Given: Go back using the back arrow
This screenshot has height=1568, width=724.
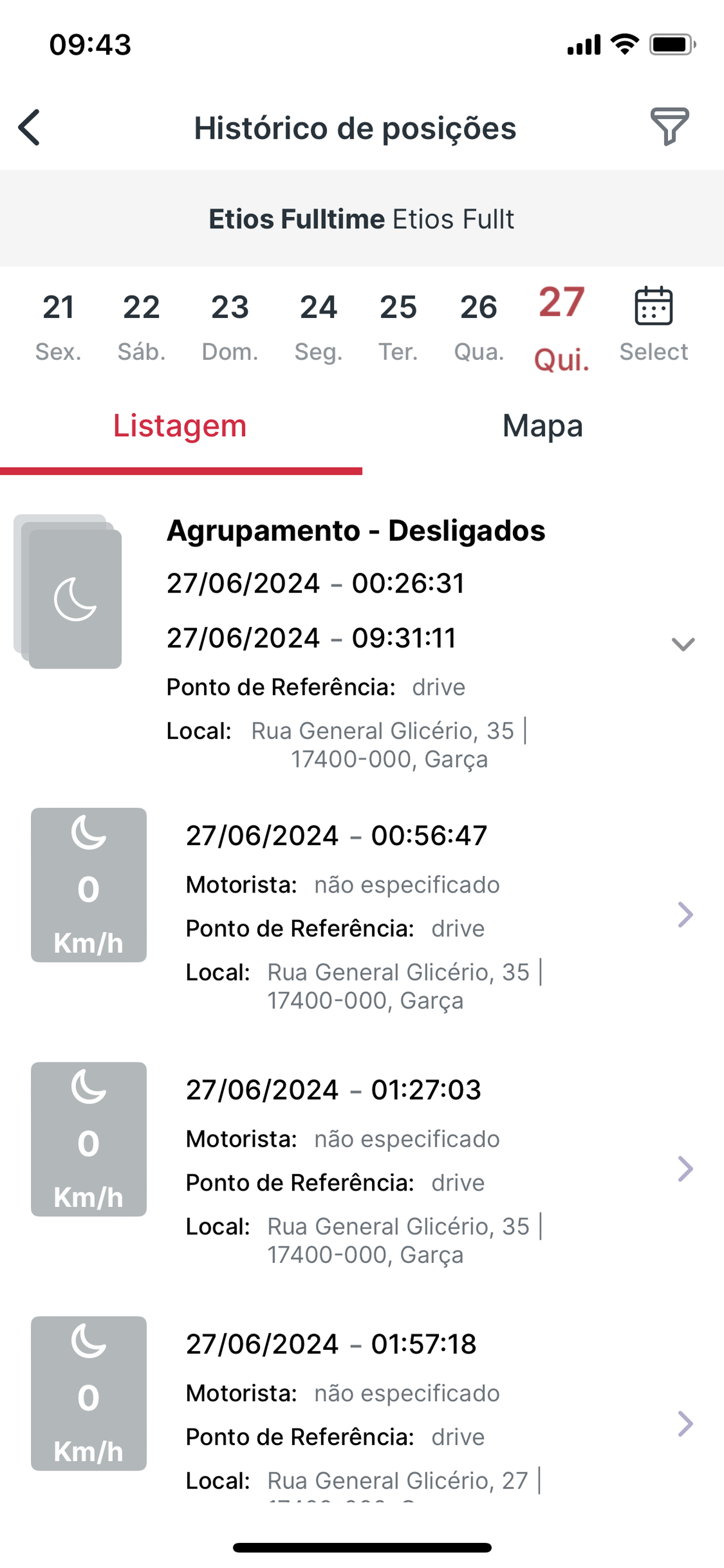Looking at the screenshot, I should (x=29, y=128).
